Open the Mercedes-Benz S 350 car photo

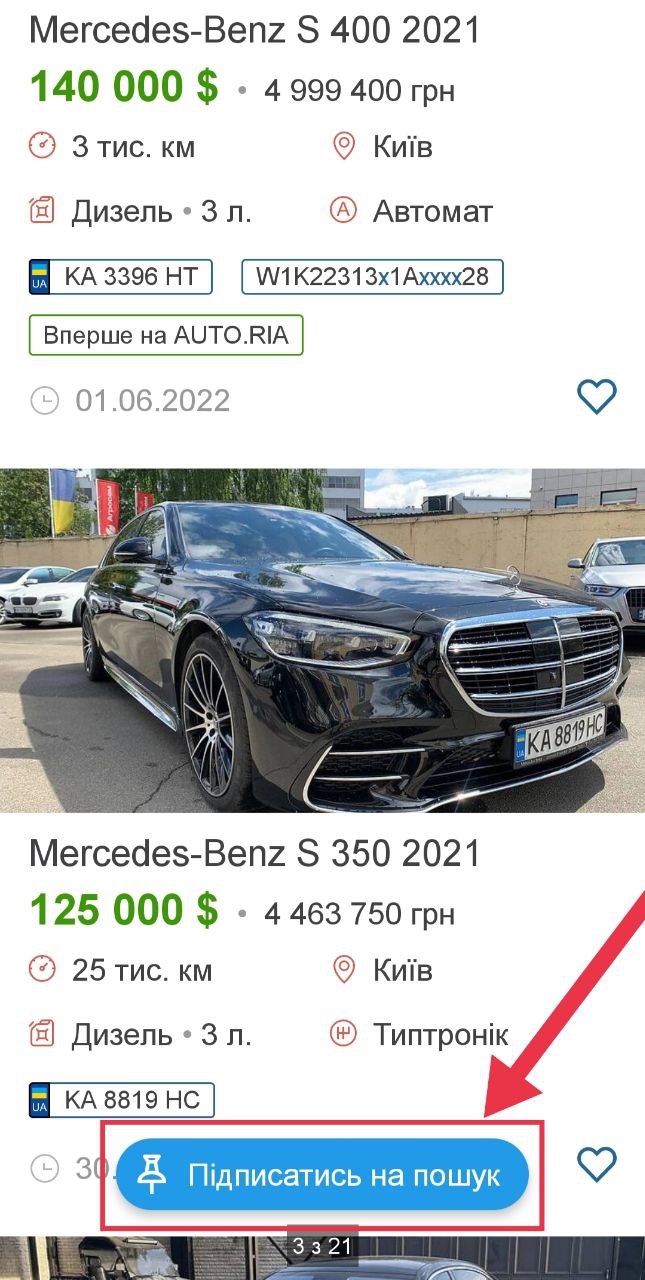click(322, 640)
